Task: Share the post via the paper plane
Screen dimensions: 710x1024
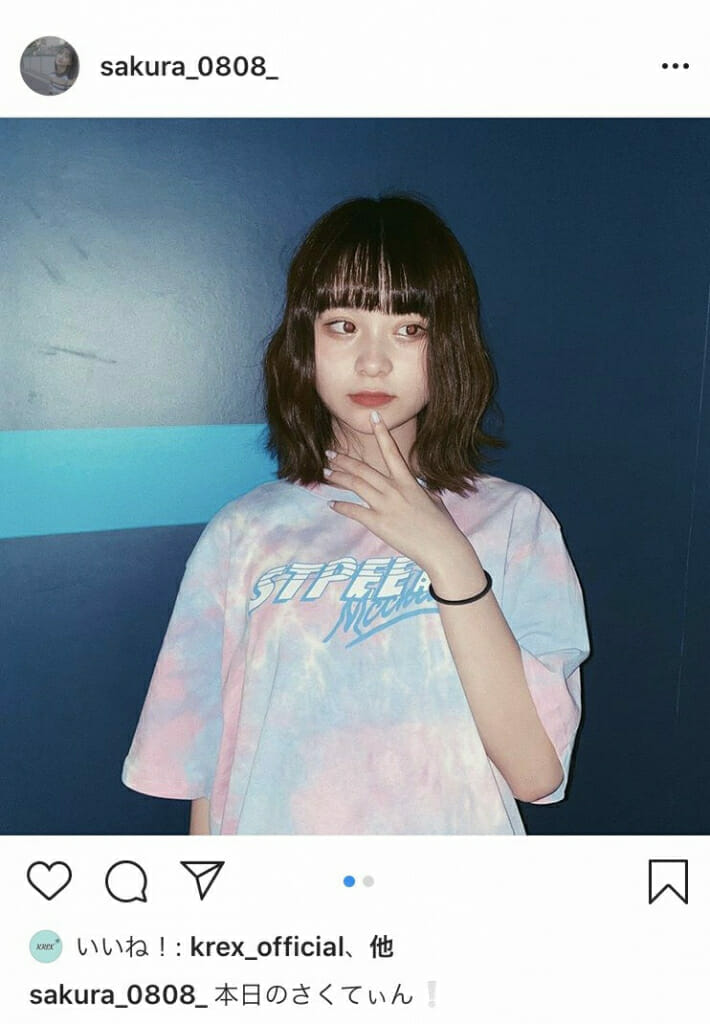Action: pos(202,880)
